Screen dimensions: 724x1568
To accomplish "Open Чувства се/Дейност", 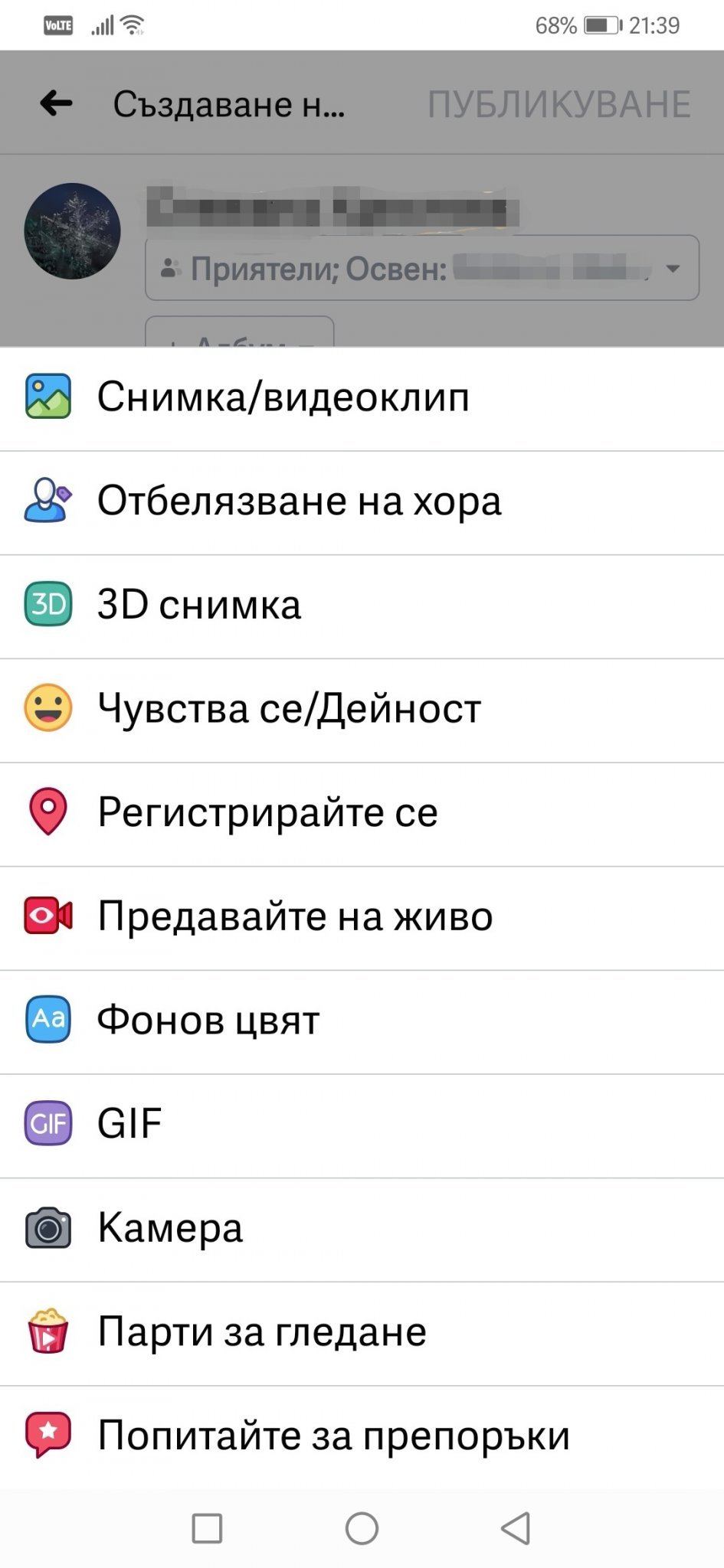I will tap(289, 708).
